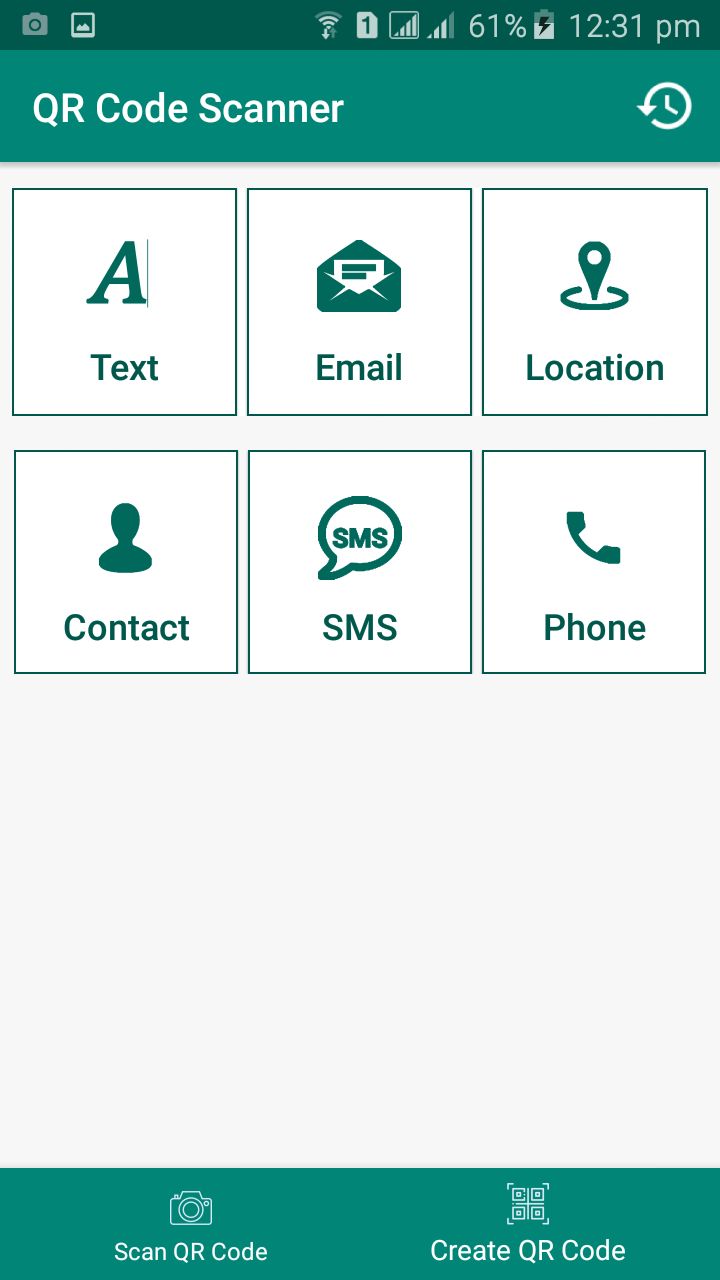Create an SMS QR code
The width and height of the screenshot is (720, 1280).
pos(359,562)
